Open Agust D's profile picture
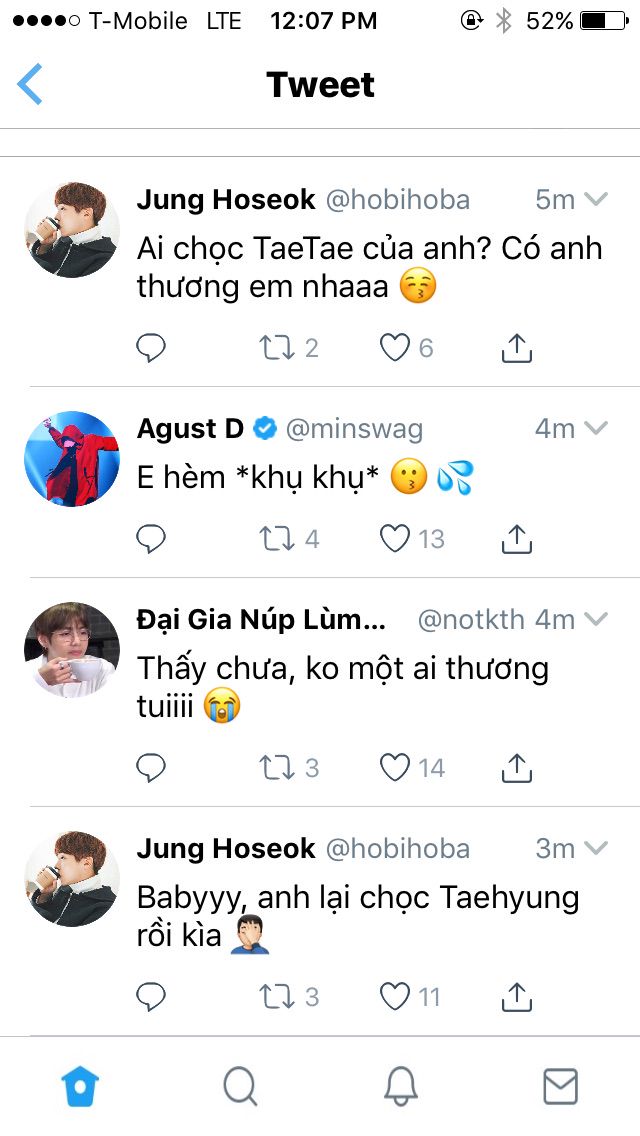The height and width of the screenshot is (1136, 640). [72, 459]
